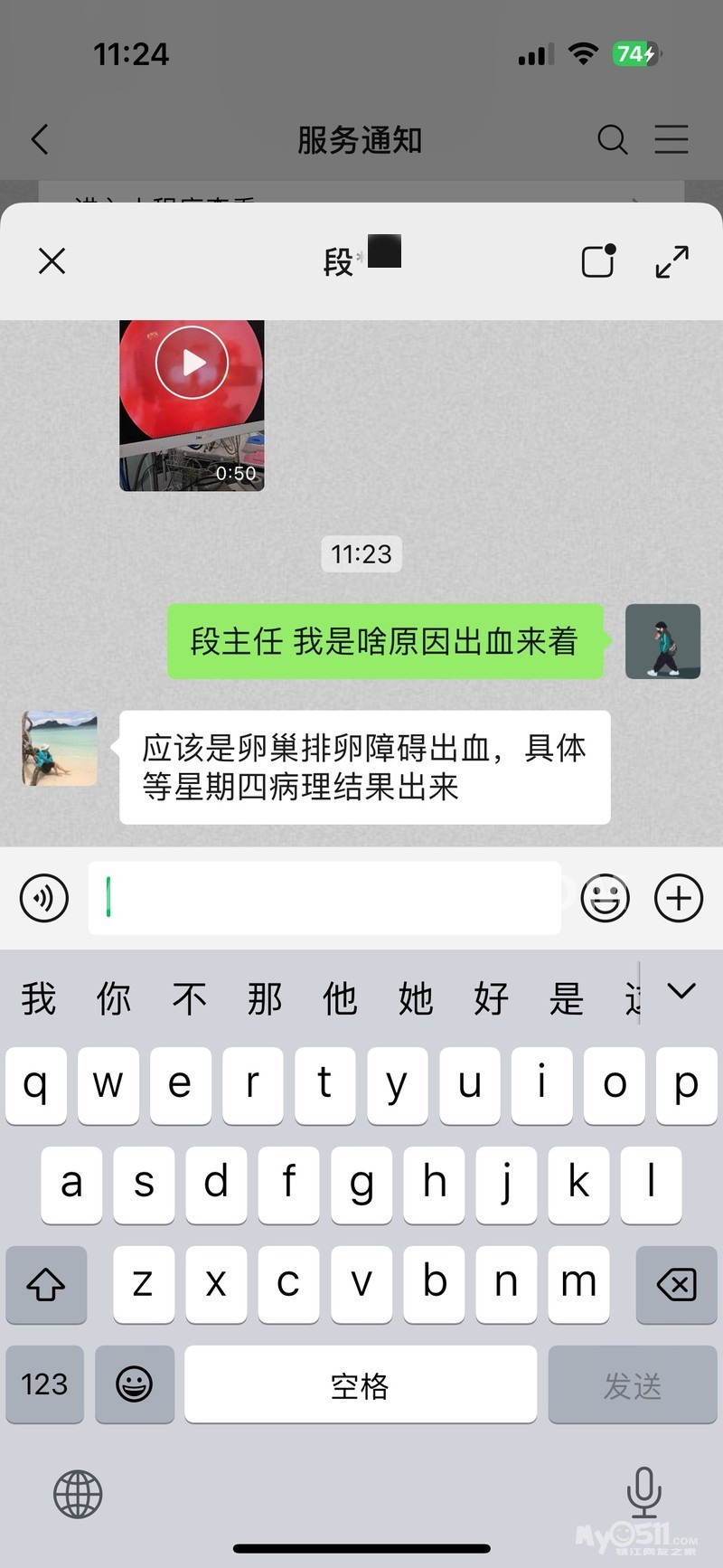723x1568 pixels.
Task: Open the 服务通知 hamburger menu
Action: point(671,139)
